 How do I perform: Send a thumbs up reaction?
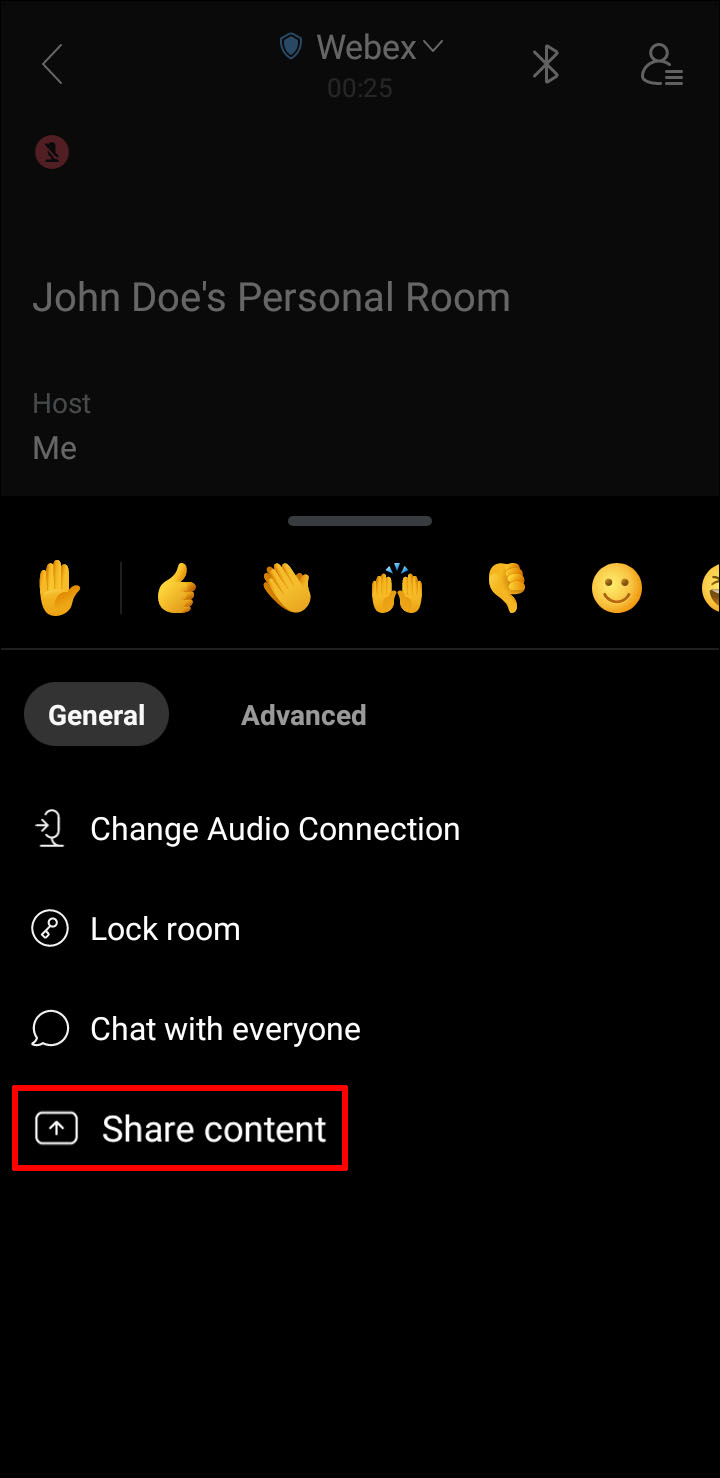click(177, 588)
